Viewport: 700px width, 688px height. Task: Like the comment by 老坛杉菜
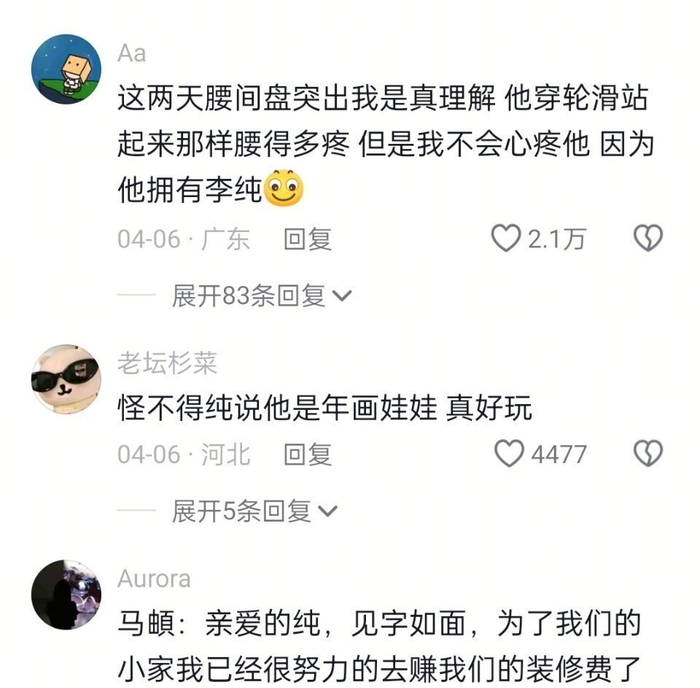(510, 454)
